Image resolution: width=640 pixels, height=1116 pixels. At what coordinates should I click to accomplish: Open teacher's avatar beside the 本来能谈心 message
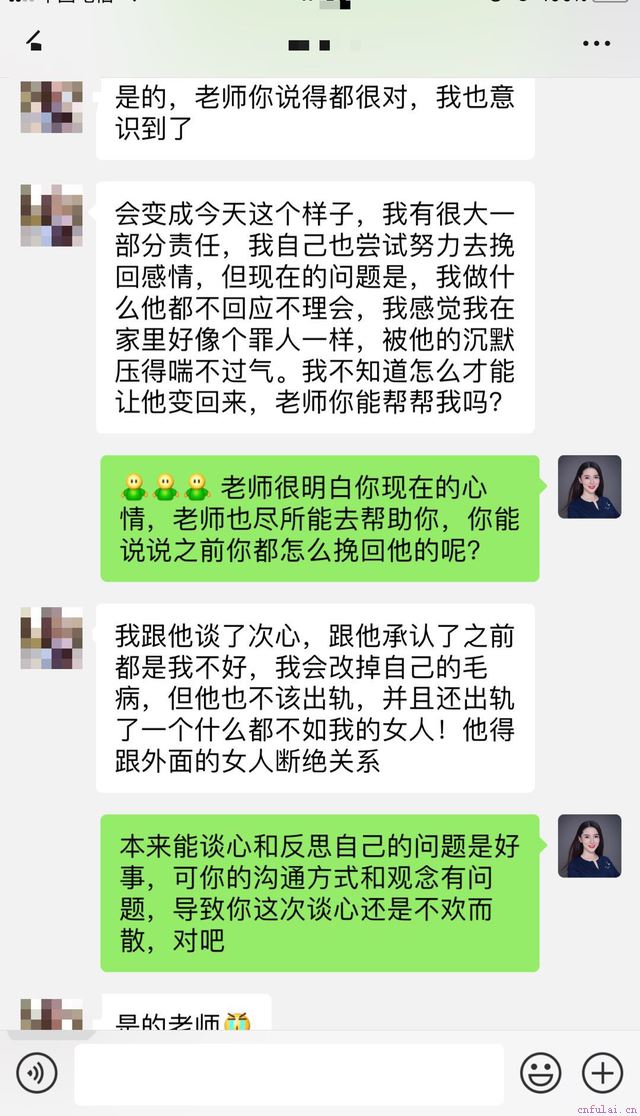[589, 846]
